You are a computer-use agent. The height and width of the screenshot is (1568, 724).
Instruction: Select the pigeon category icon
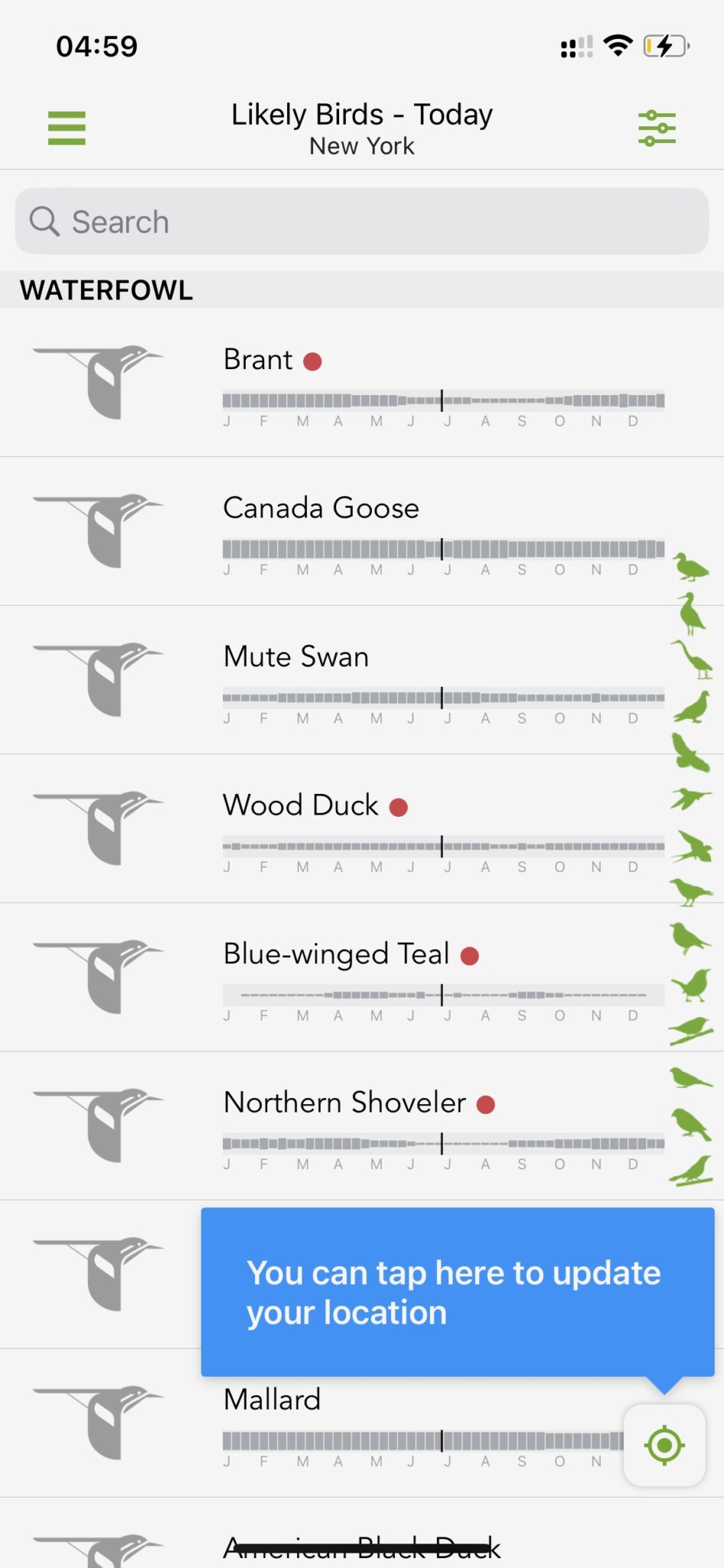coord(691,706)
